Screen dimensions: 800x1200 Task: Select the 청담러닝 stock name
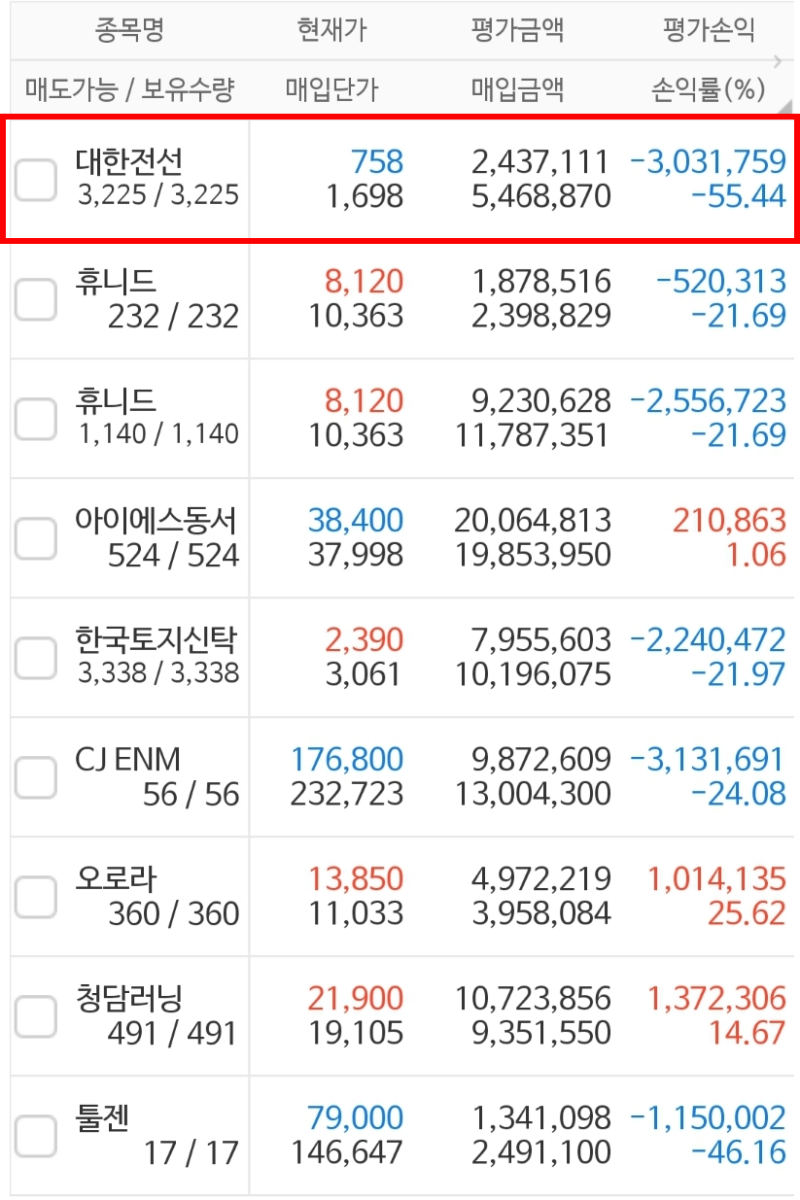(127, 998)
